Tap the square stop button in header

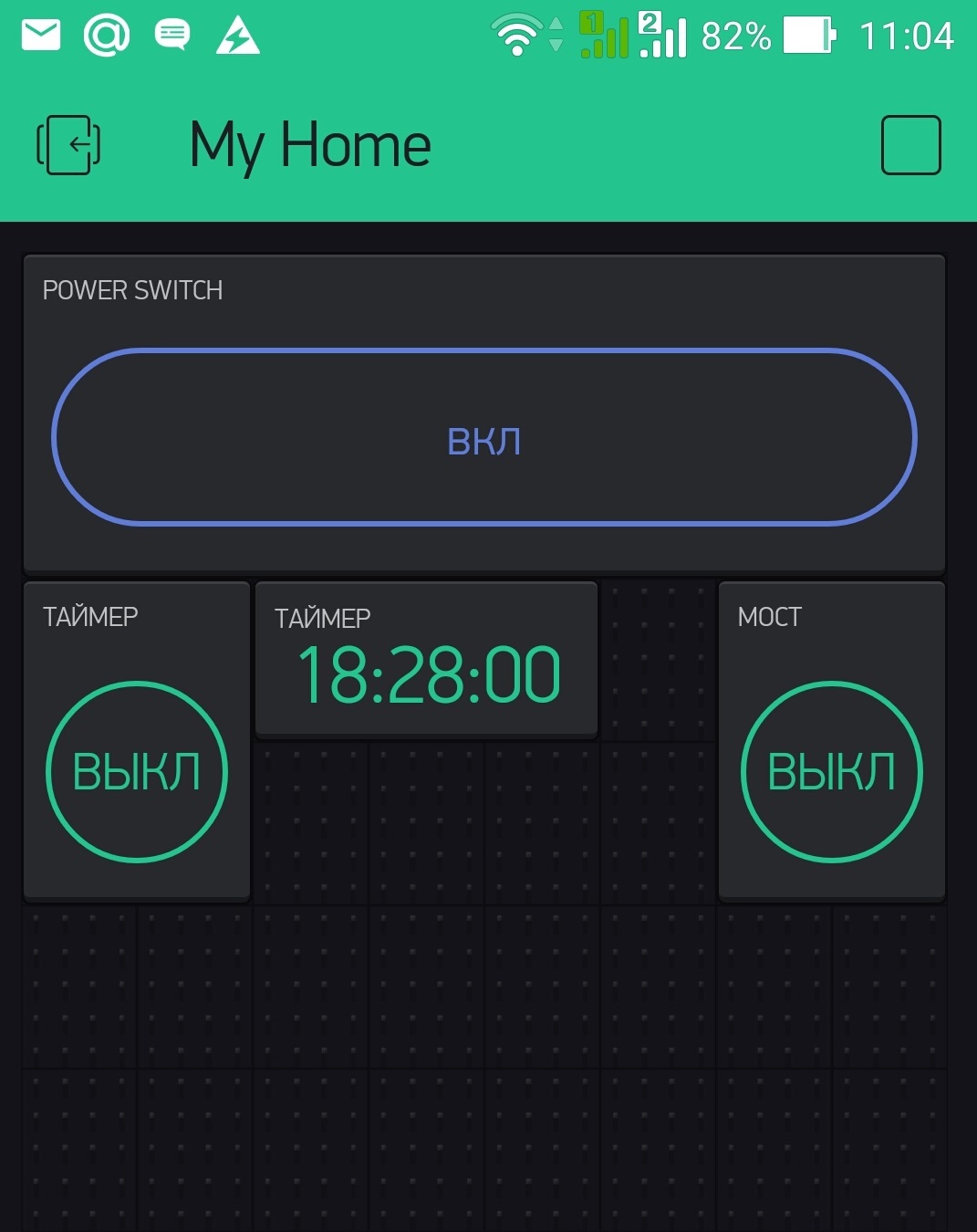[910, 145]
